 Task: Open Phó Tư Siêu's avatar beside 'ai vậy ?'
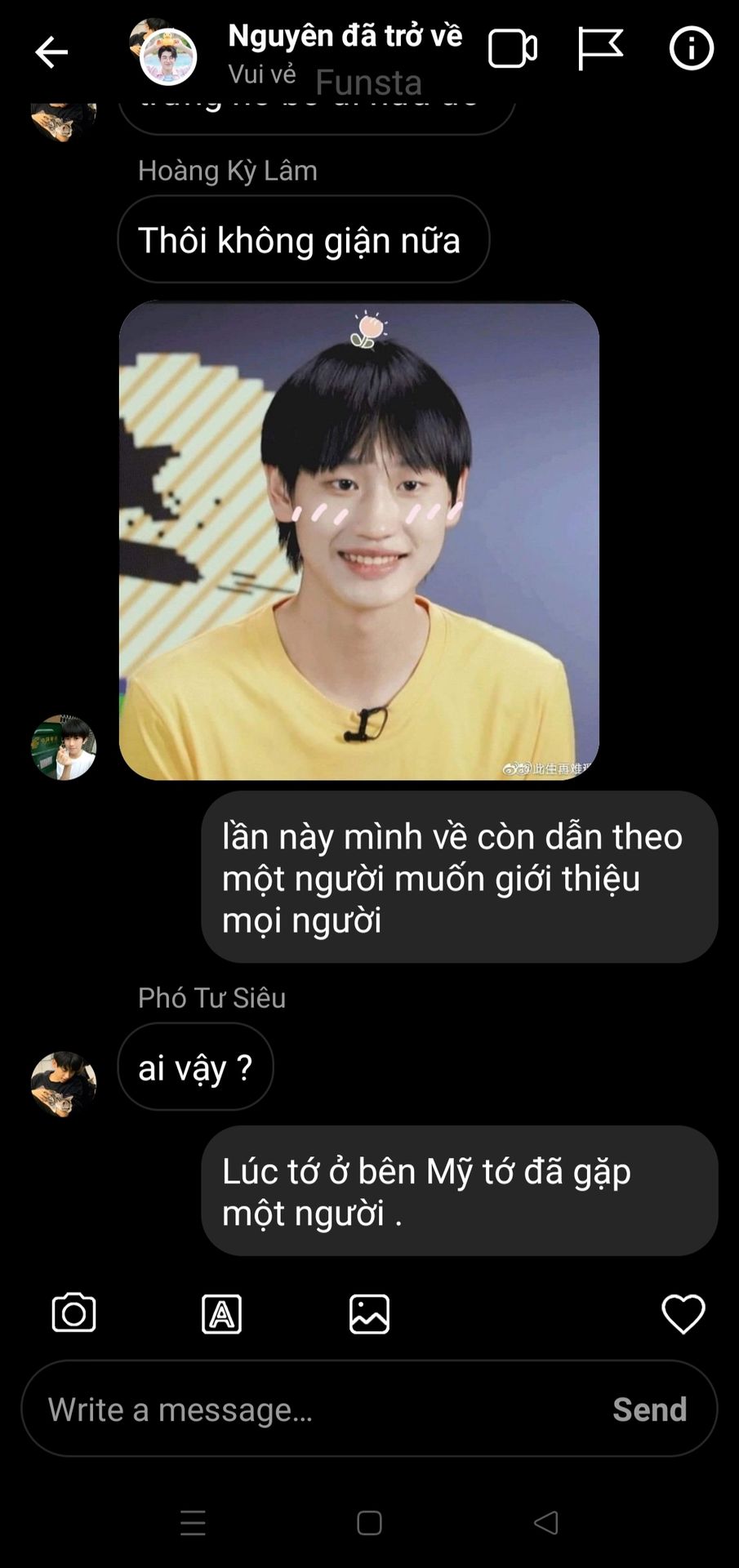coord(64,1083)
